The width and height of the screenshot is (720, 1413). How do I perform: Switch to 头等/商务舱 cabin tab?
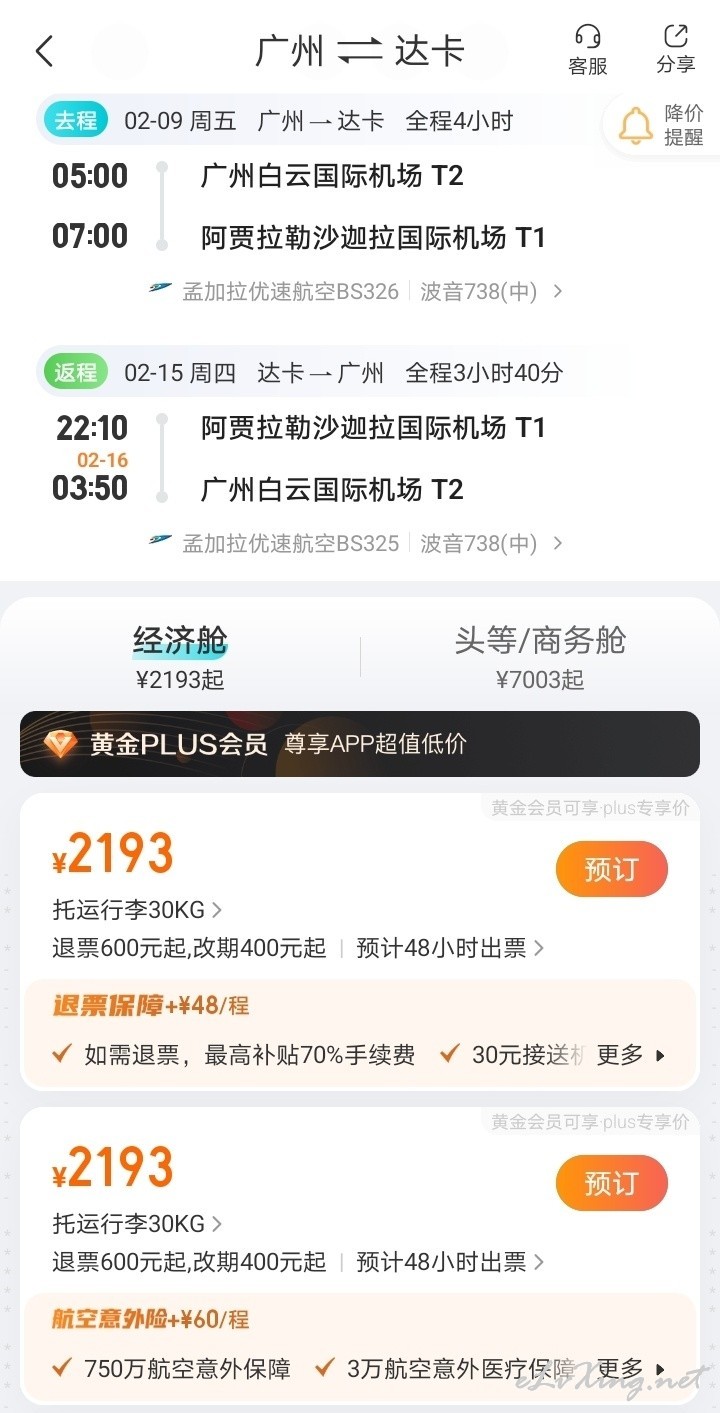(x=540, y=656)
